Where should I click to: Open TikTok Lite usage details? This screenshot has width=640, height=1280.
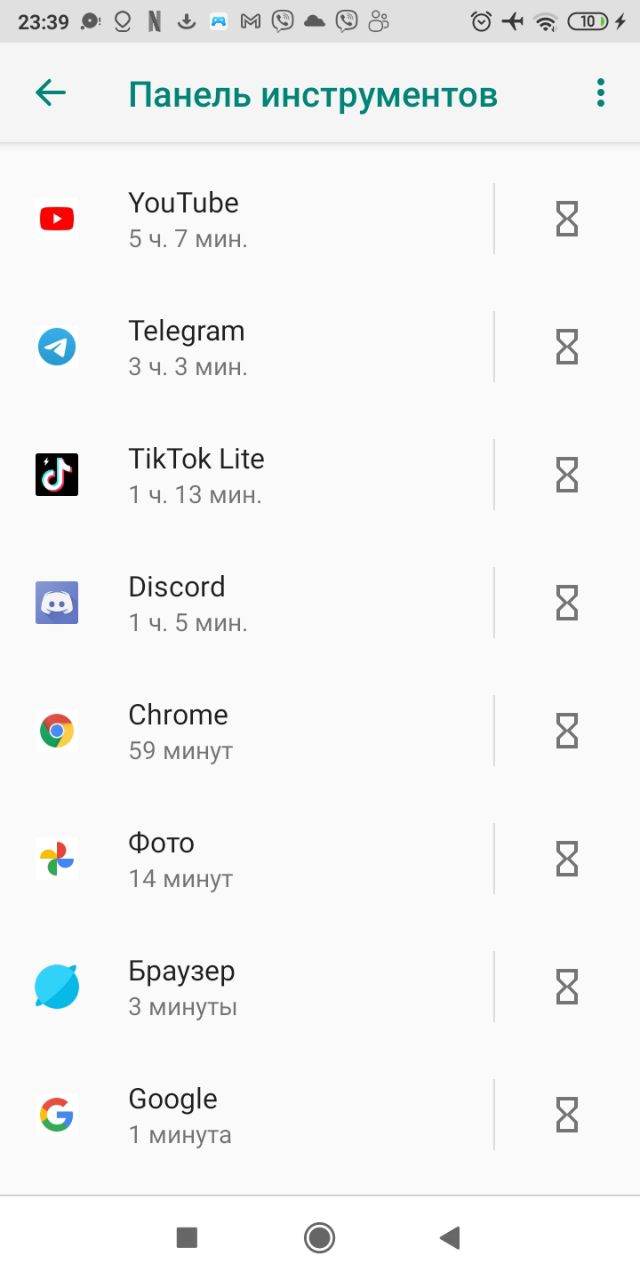(246, 475)
